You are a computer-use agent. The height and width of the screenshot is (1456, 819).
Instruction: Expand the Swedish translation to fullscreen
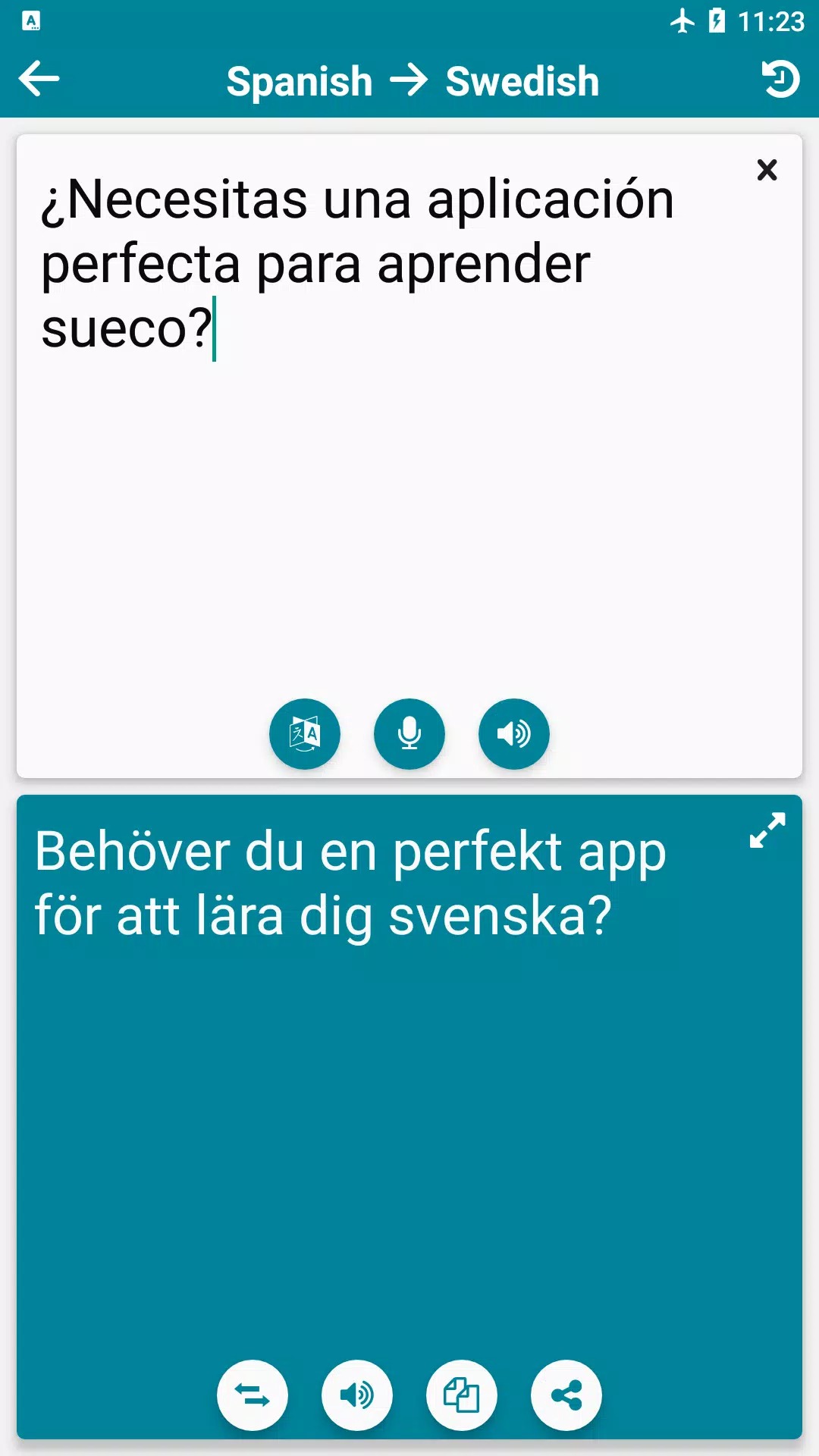pyautogui.click(x=767, y=830)
